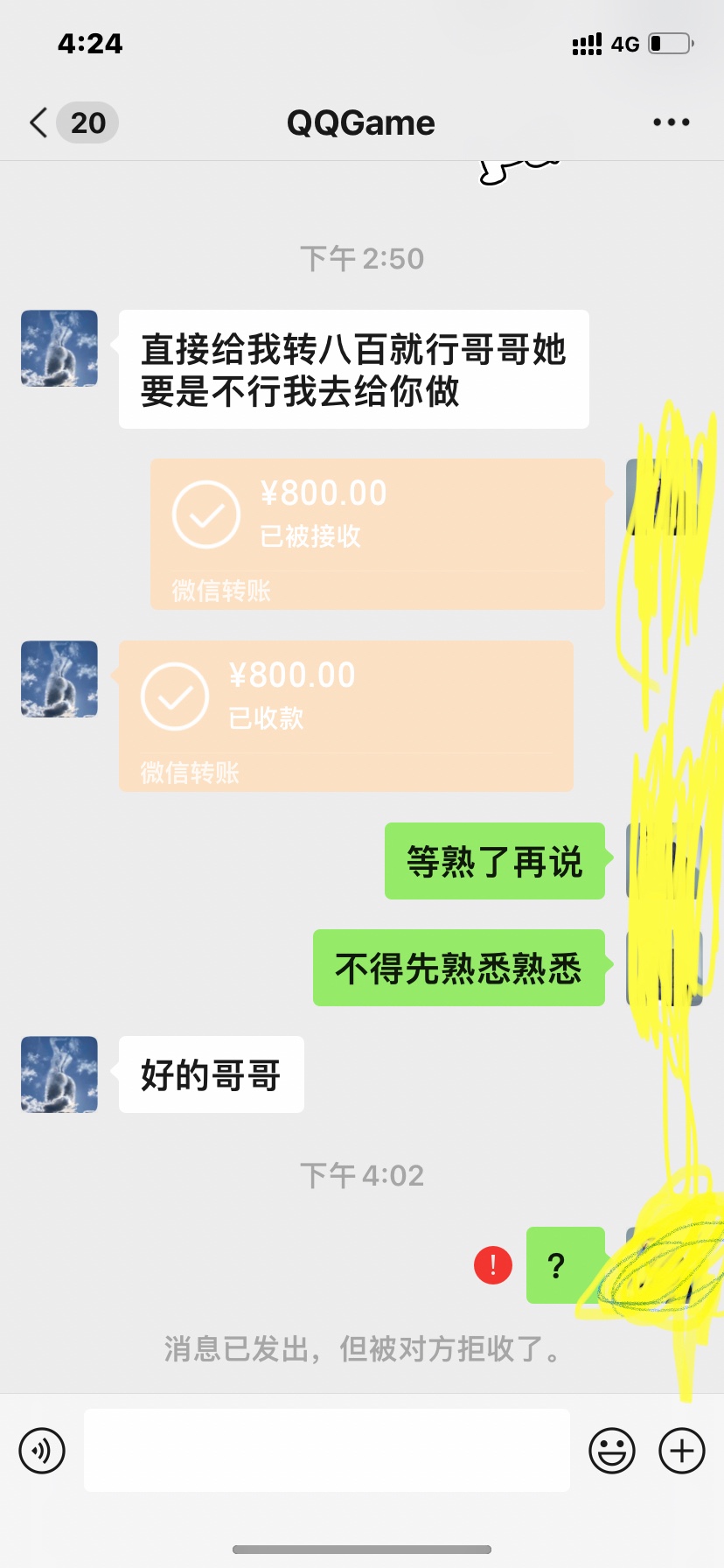Screen dimensions: 724x1568
Task: Select the 等熟了再说 green message
Action: (x=494, y=861)
